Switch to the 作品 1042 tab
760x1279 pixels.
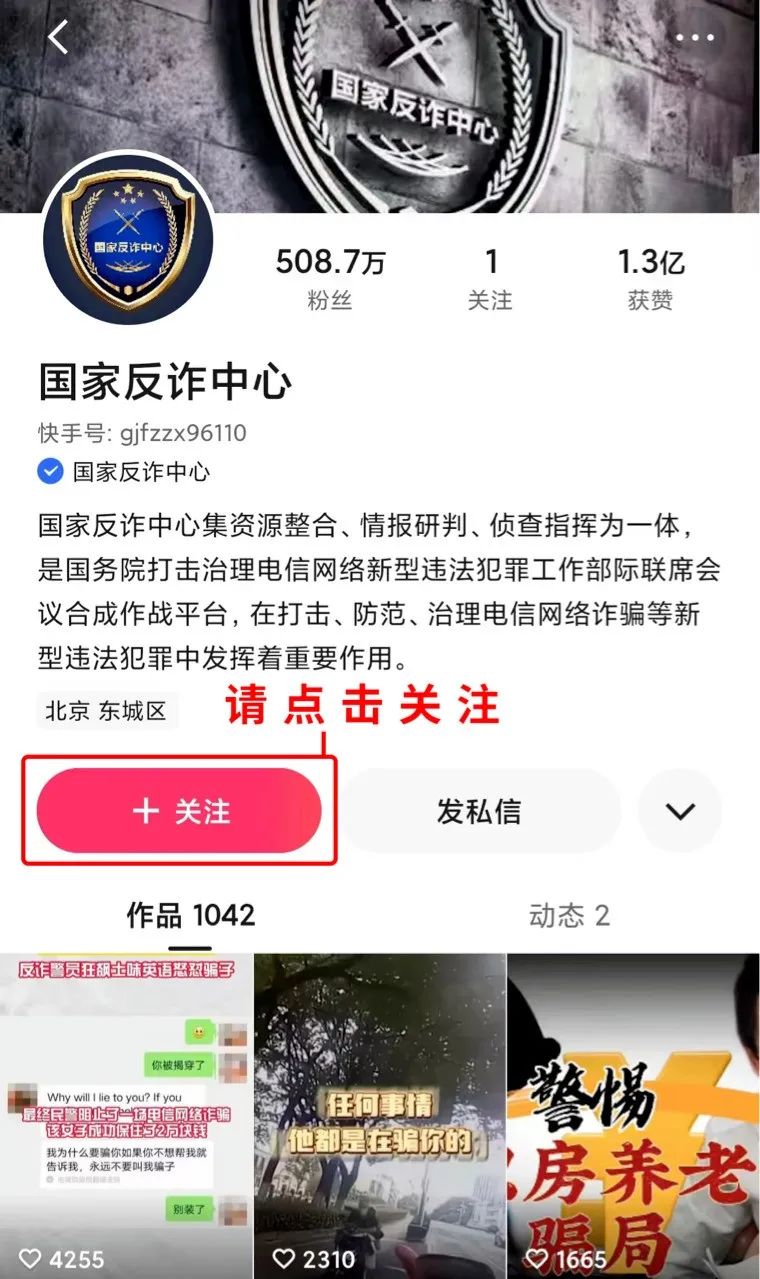190,915
